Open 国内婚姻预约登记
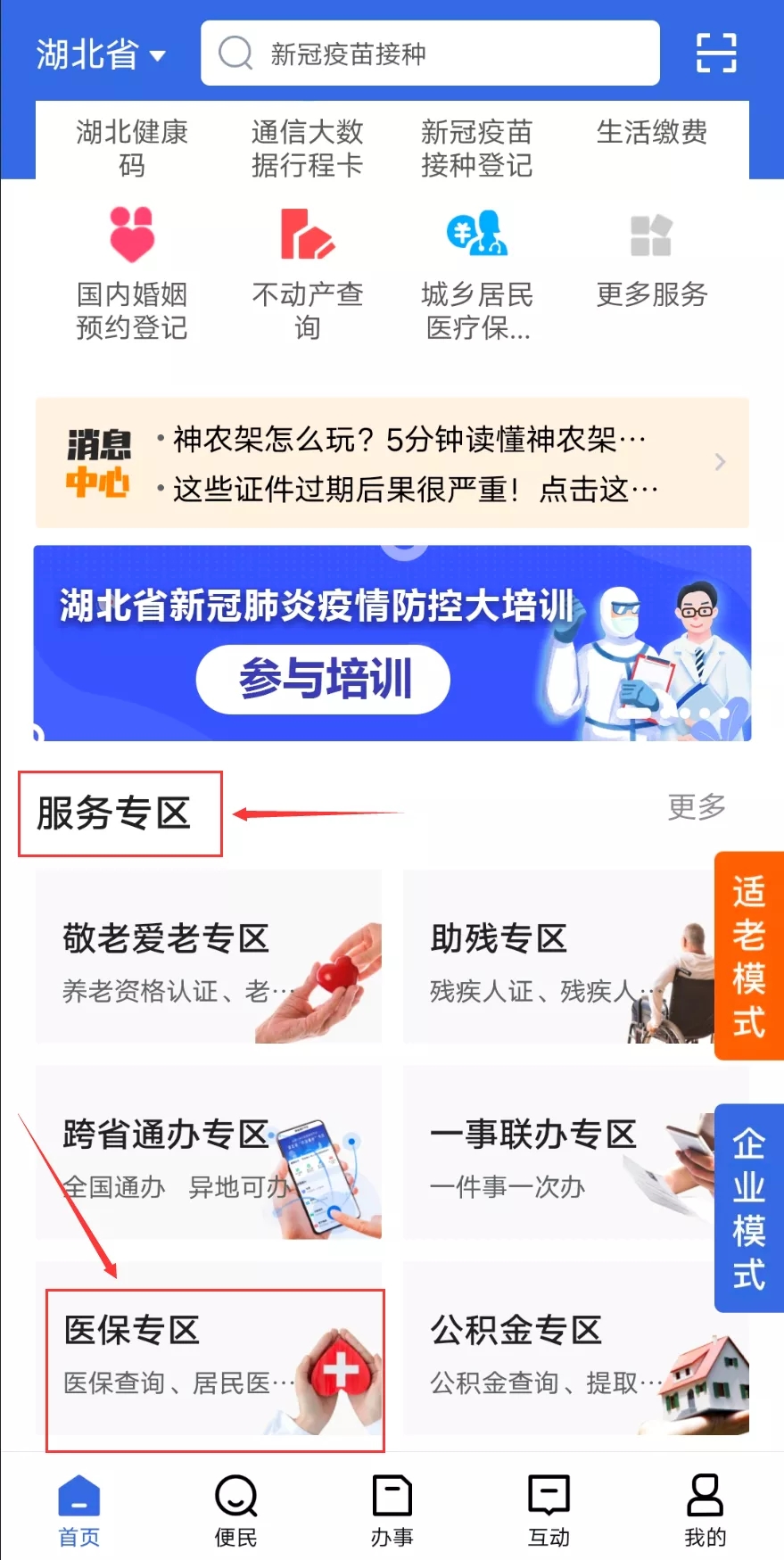Viewport: 784px width, 1560px height. 132,273
